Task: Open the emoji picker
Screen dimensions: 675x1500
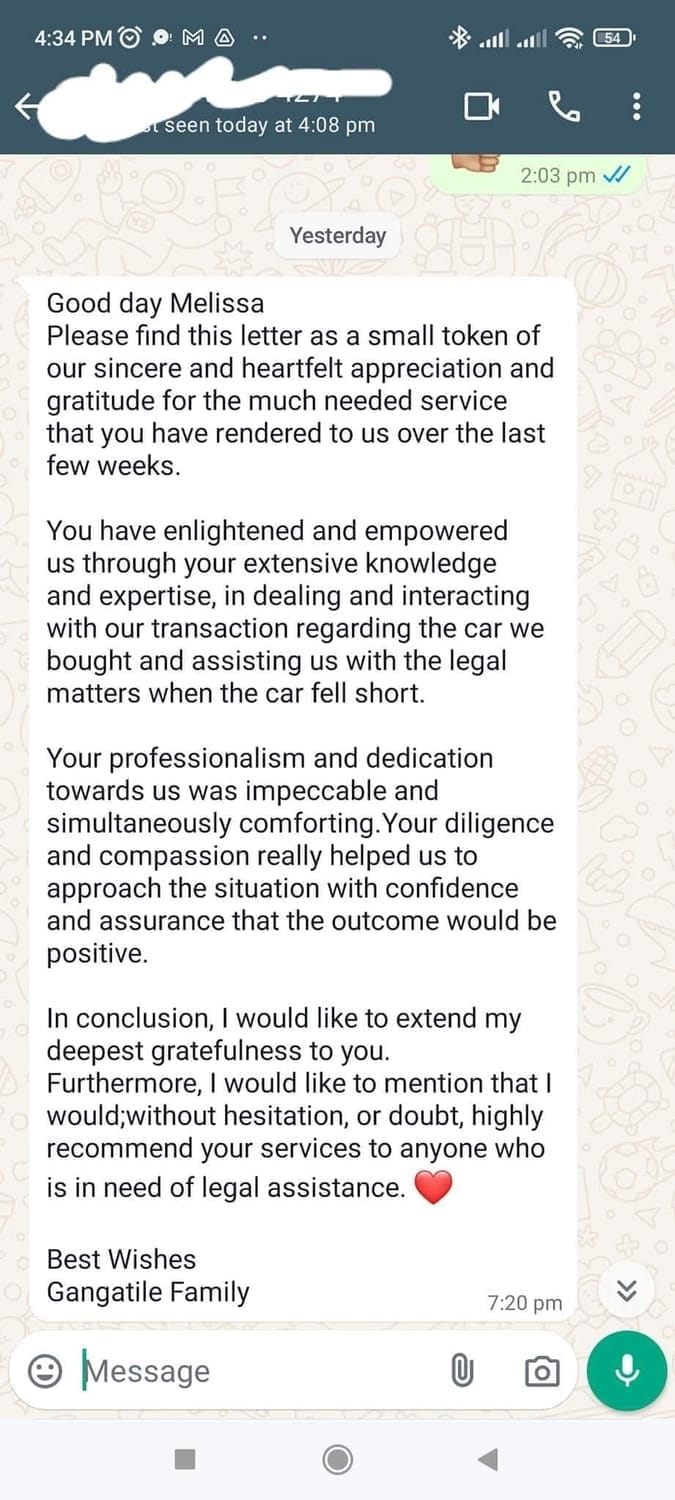Action: click(44, 1371)
